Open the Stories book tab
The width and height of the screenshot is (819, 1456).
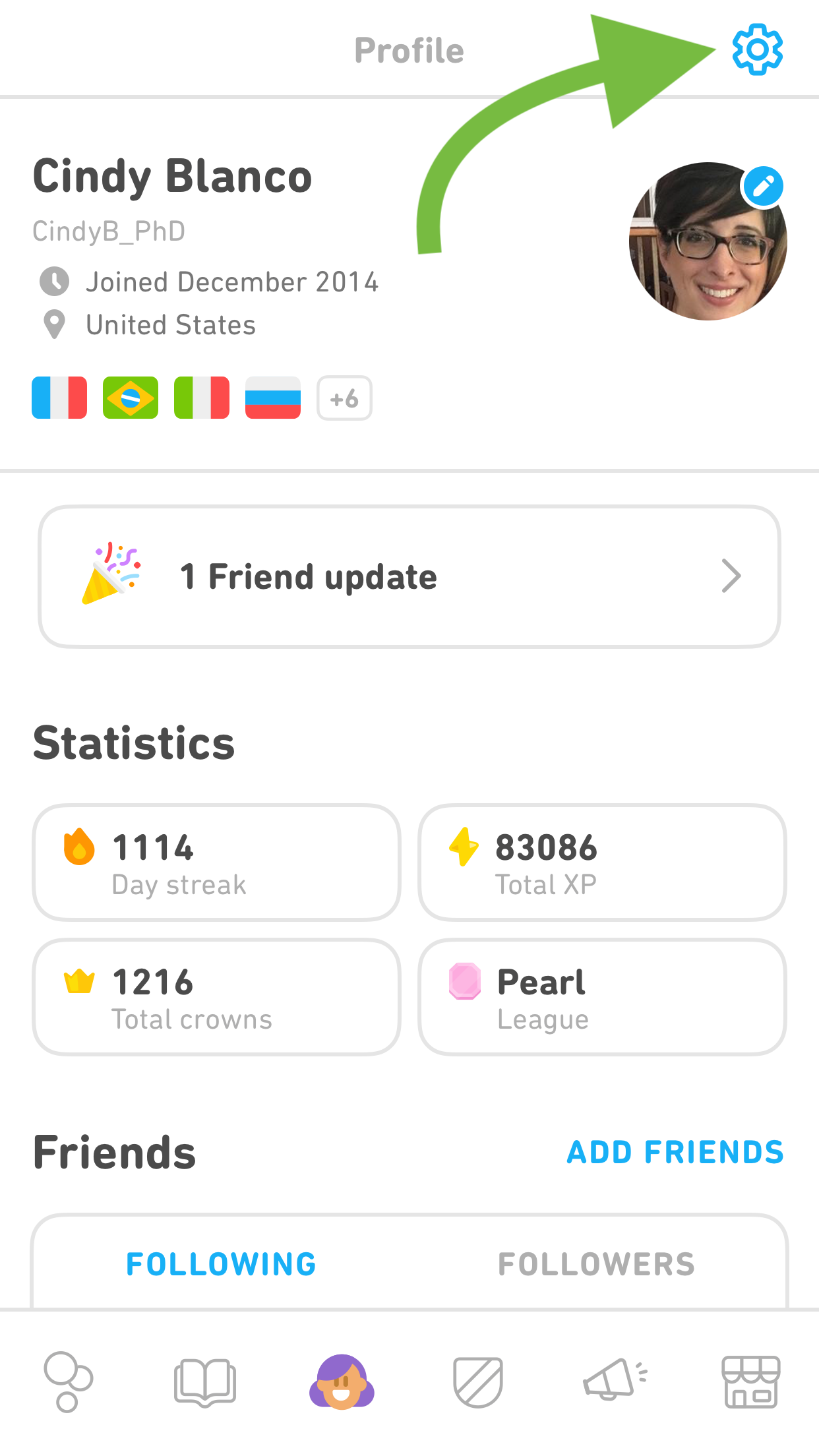point(205,1382)
